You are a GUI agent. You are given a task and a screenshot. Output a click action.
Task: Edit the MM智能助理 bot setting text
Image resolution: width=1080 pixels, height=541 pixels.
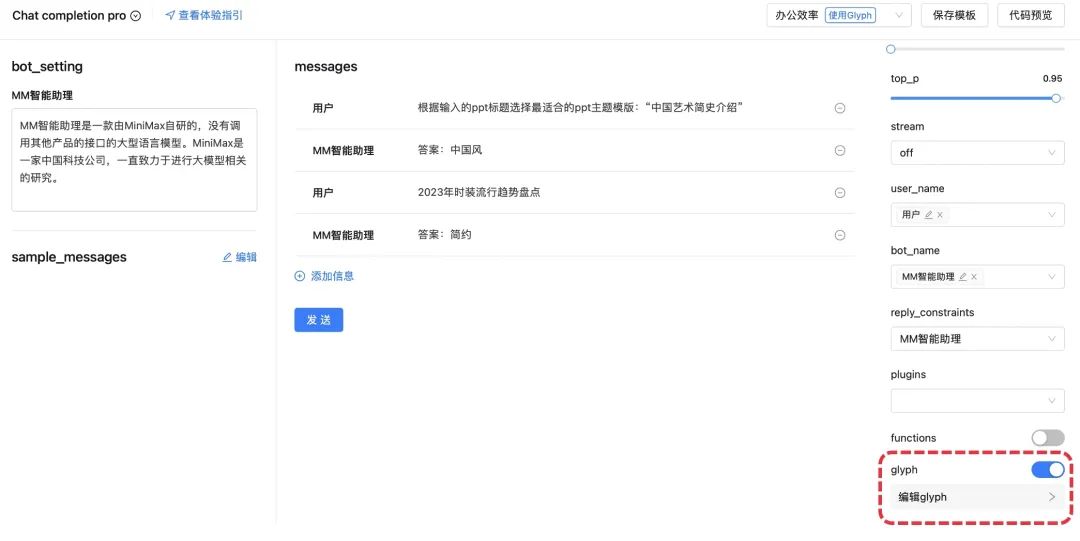coord(134,159)
